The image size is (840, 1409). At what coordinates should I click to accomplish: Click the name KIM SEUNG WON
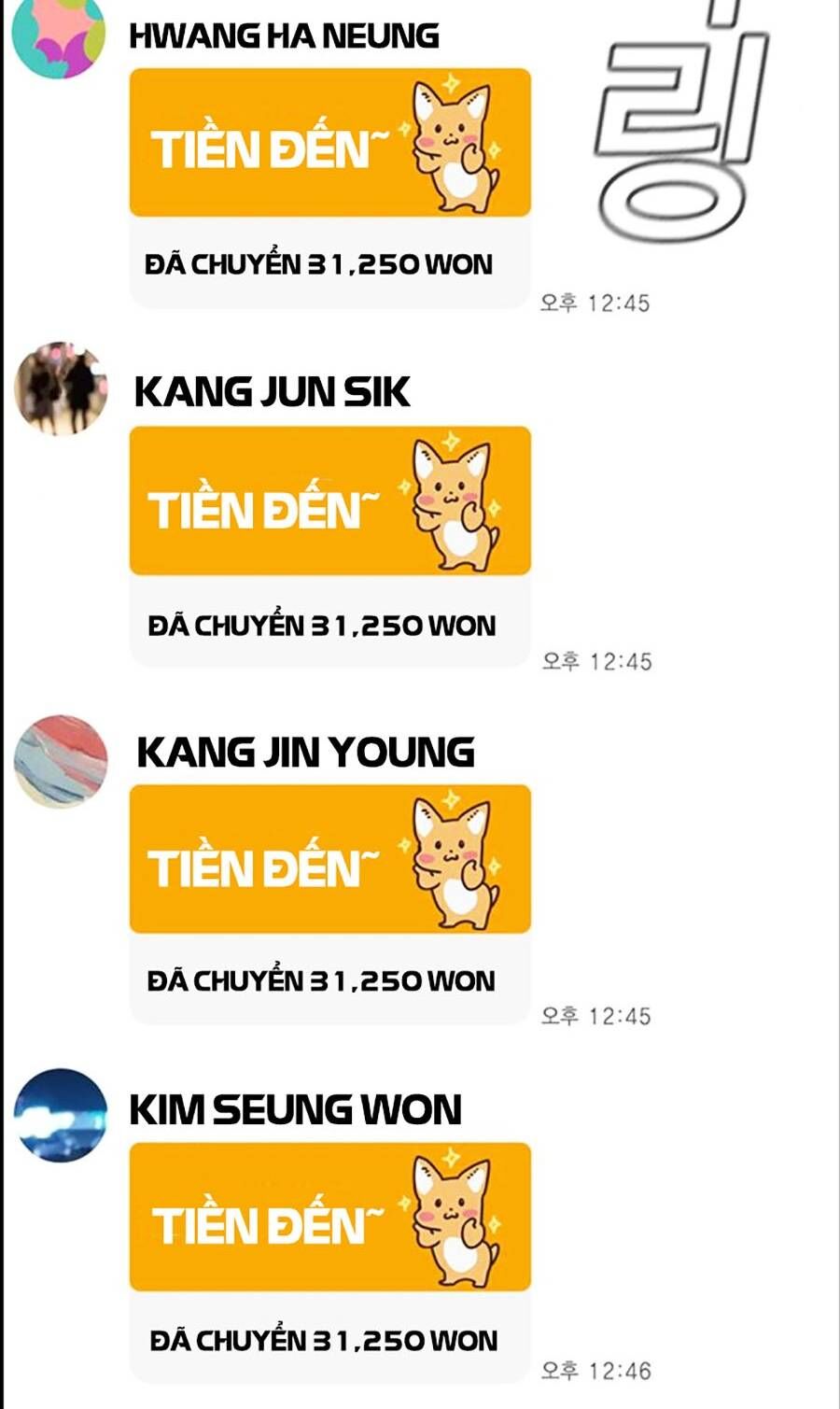294,1111
